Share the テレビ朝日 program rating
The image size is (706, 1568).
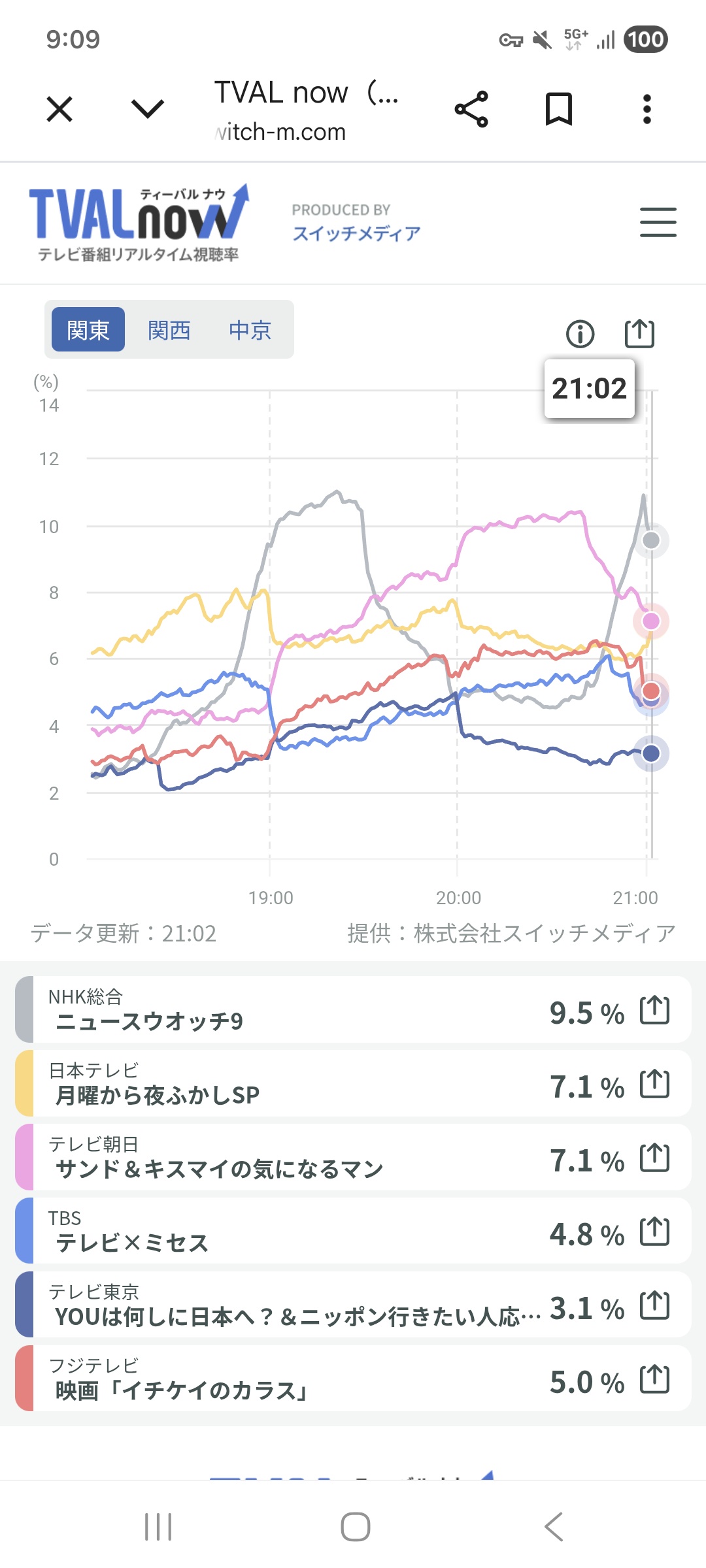point(654,1158)
